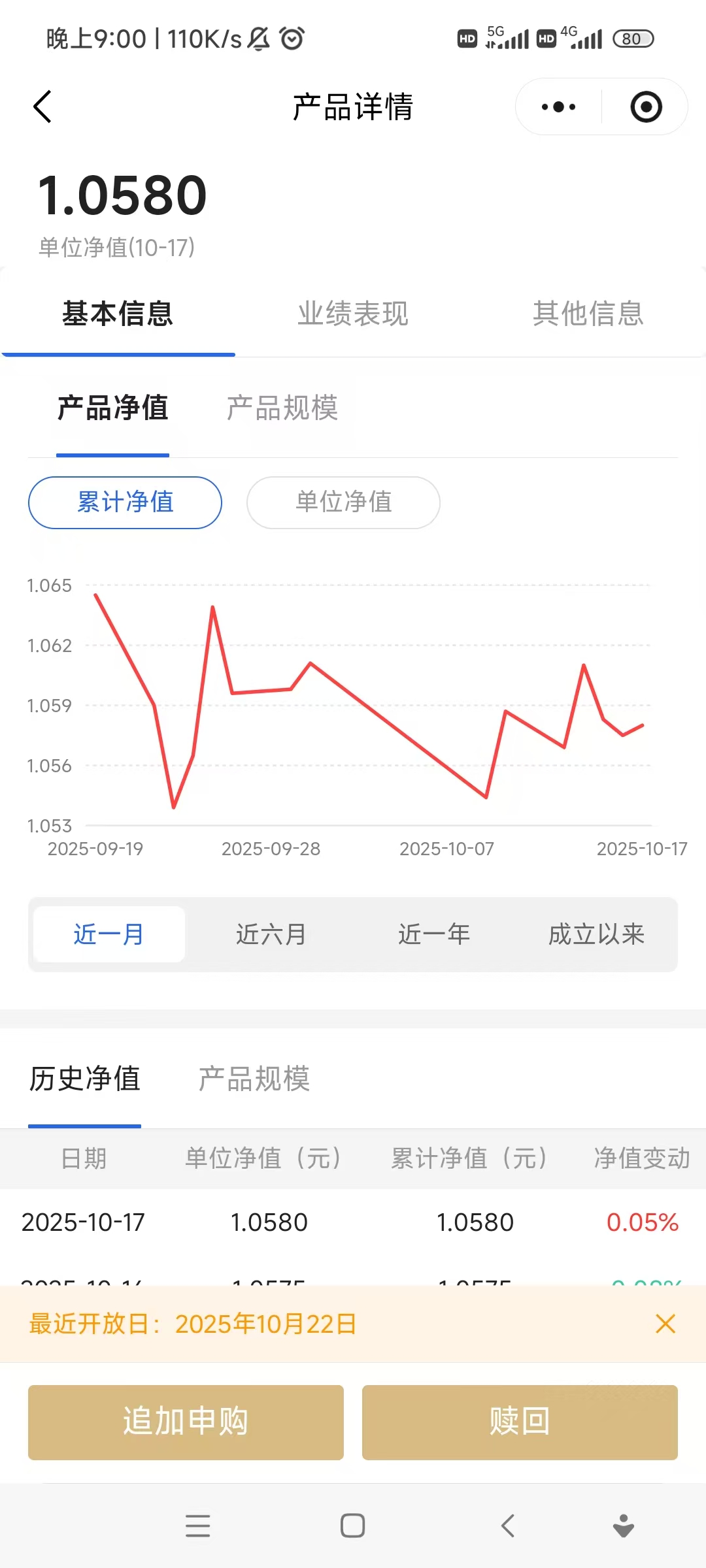Select the 基本信息 tab
Image resolution: width=706 pixels, height=1568 pixels.
point(118,314)
